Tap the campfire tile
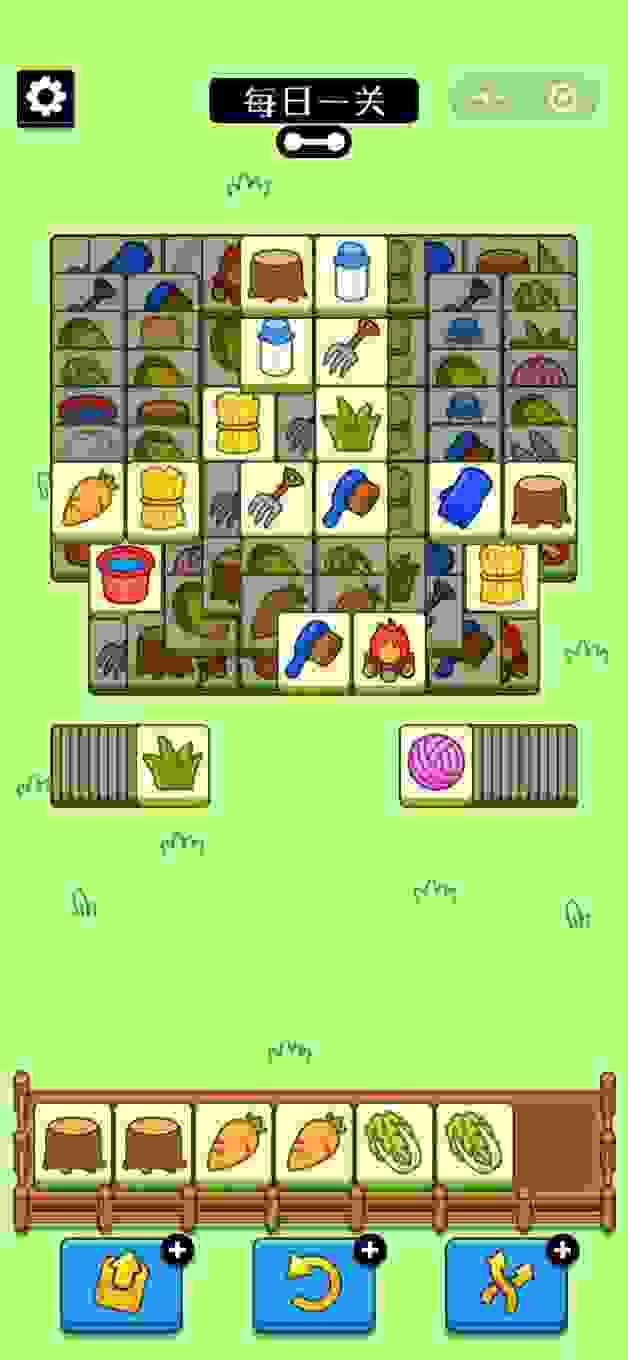This screenshot has width=628, height=1360. [389, 648]
